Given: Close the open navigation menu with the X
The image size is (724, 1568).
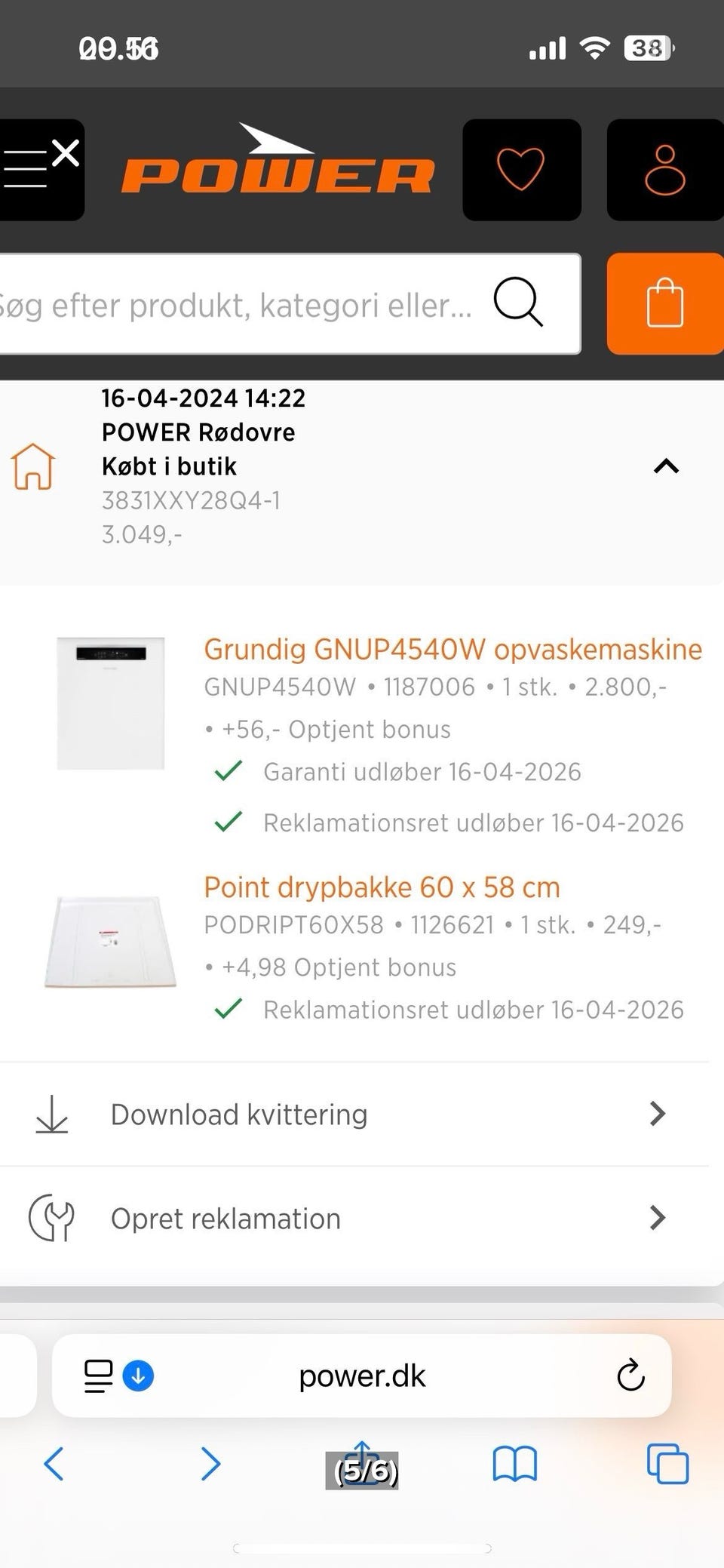Looking at the screenshot, I should (66, 153).
